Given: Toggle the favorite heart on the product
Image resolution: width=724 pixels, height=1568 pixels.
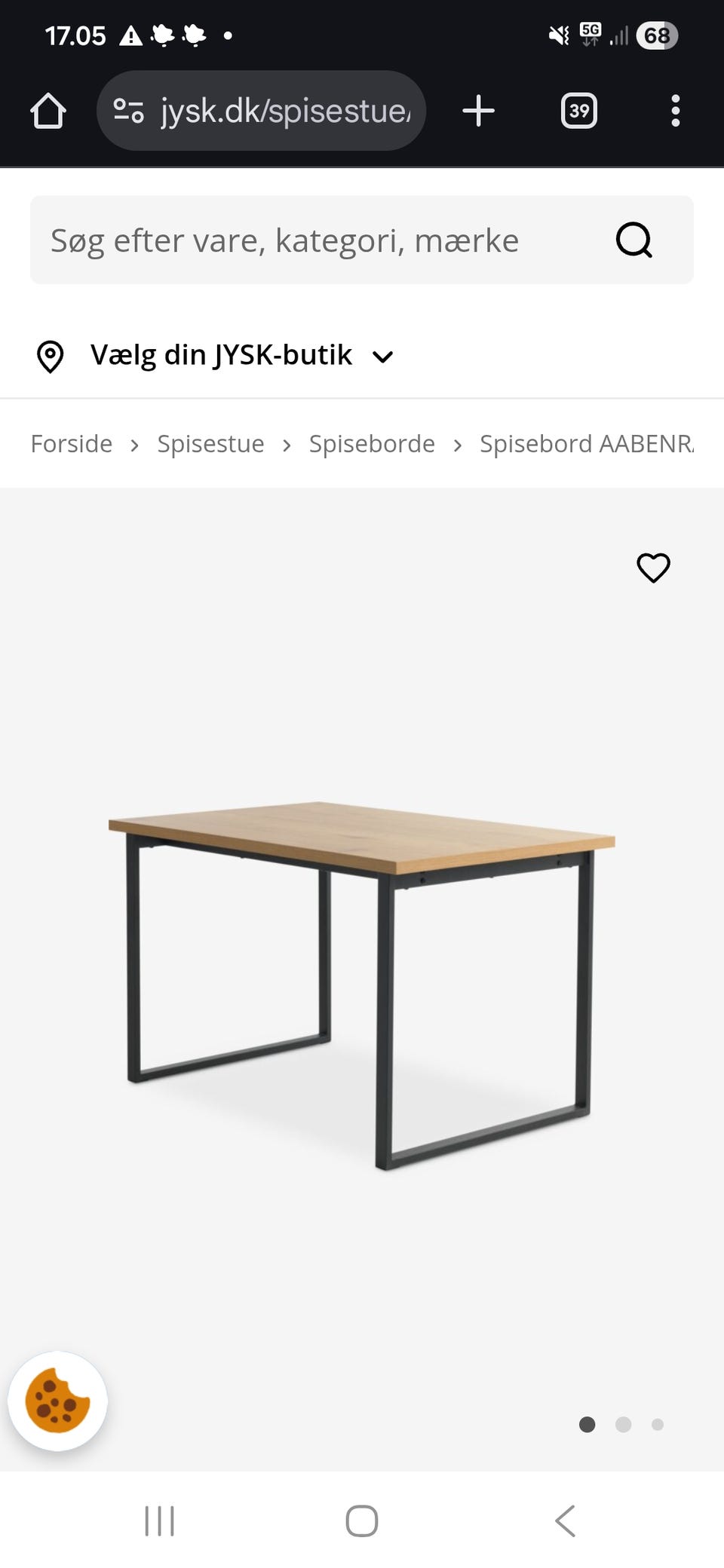Looking at the screenshot, I should click(653, 568).
